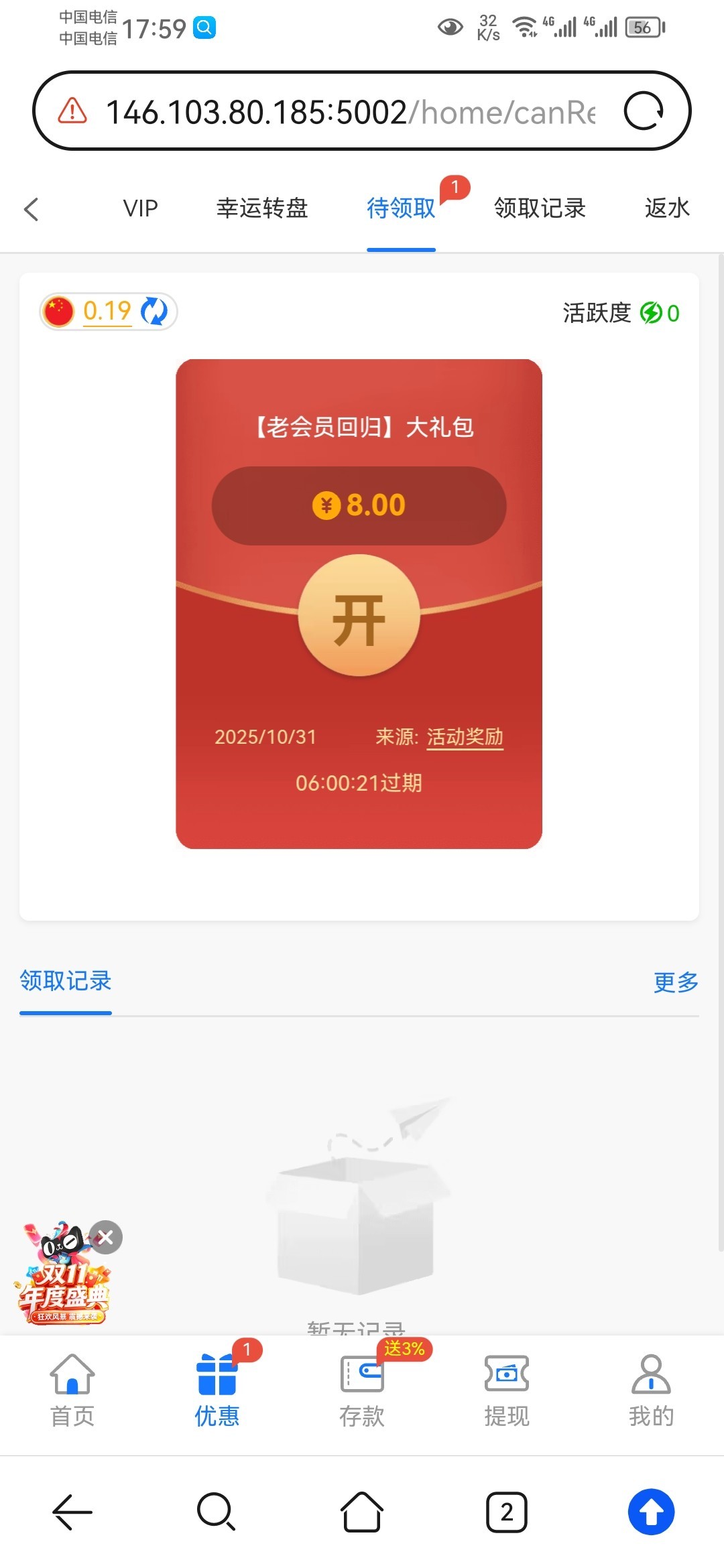Reload the page from the address bar
The width and height of the screenshot is (724, 1568).
(x=643, y=111)
